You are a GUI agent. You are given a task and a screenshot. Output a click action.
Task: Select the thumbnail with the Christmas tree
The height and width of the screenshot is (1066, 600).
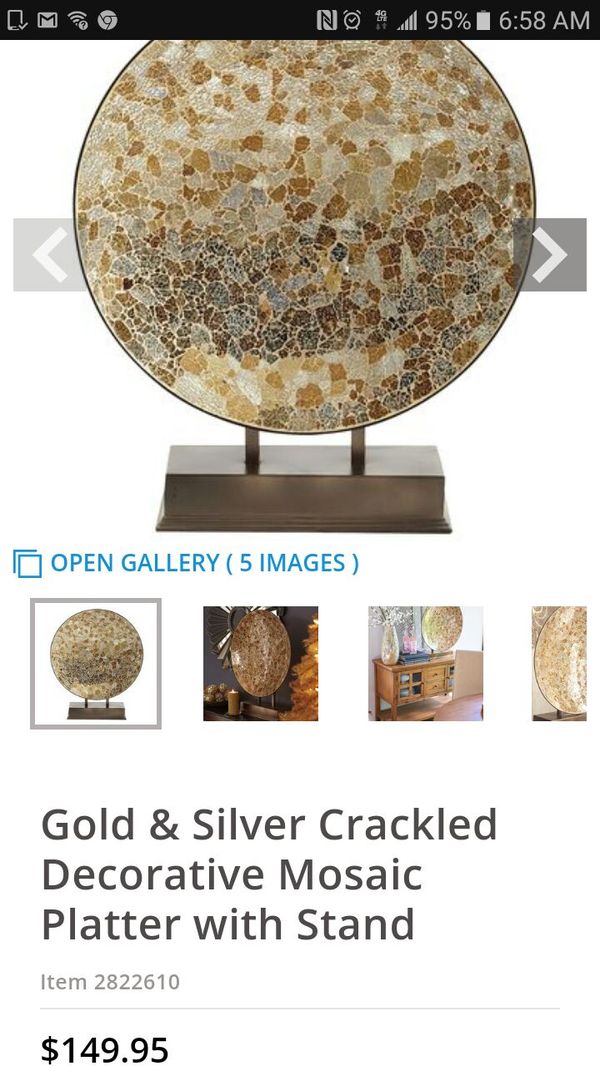coord(261,664)
